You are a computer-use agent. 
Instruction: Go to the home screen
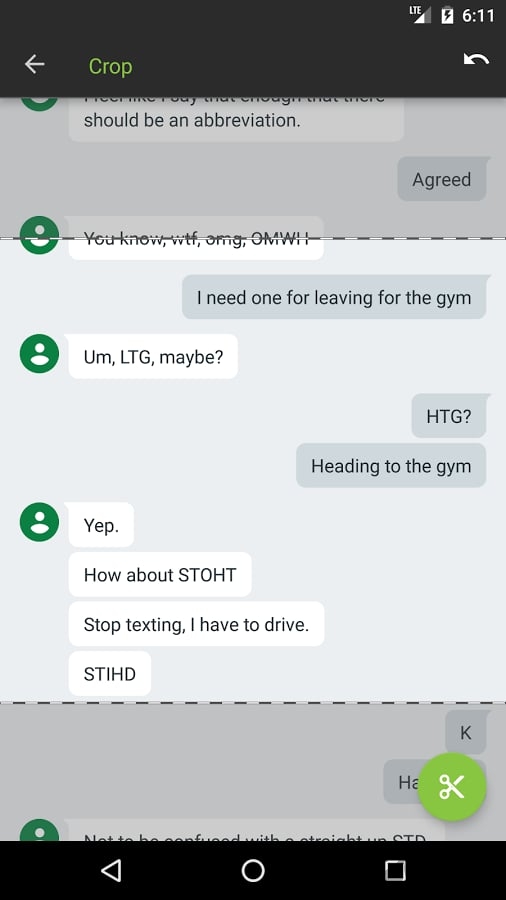(x=253, y=870)
